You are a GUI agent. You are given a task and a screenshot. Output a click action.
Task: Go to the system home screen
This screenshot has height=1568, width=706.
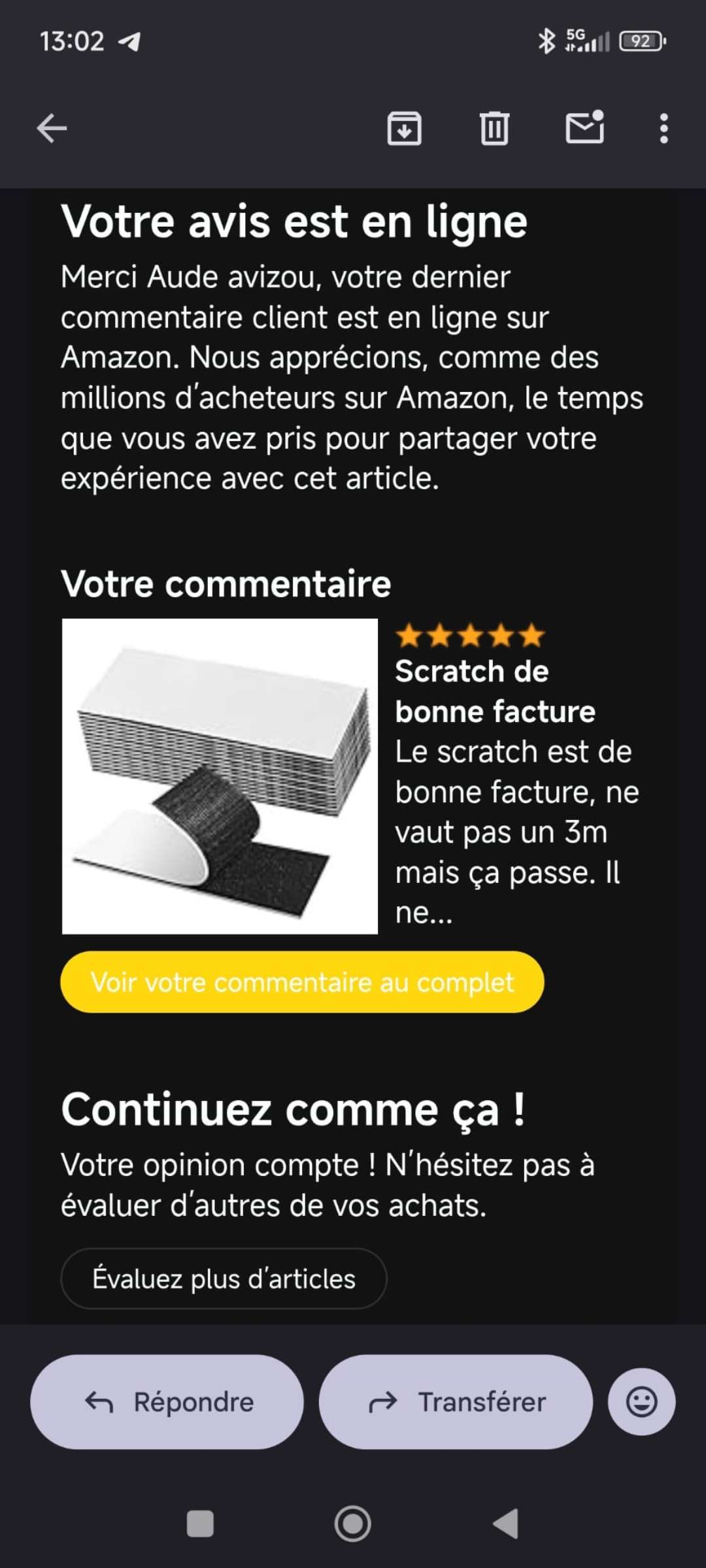tap(353, 1524)
